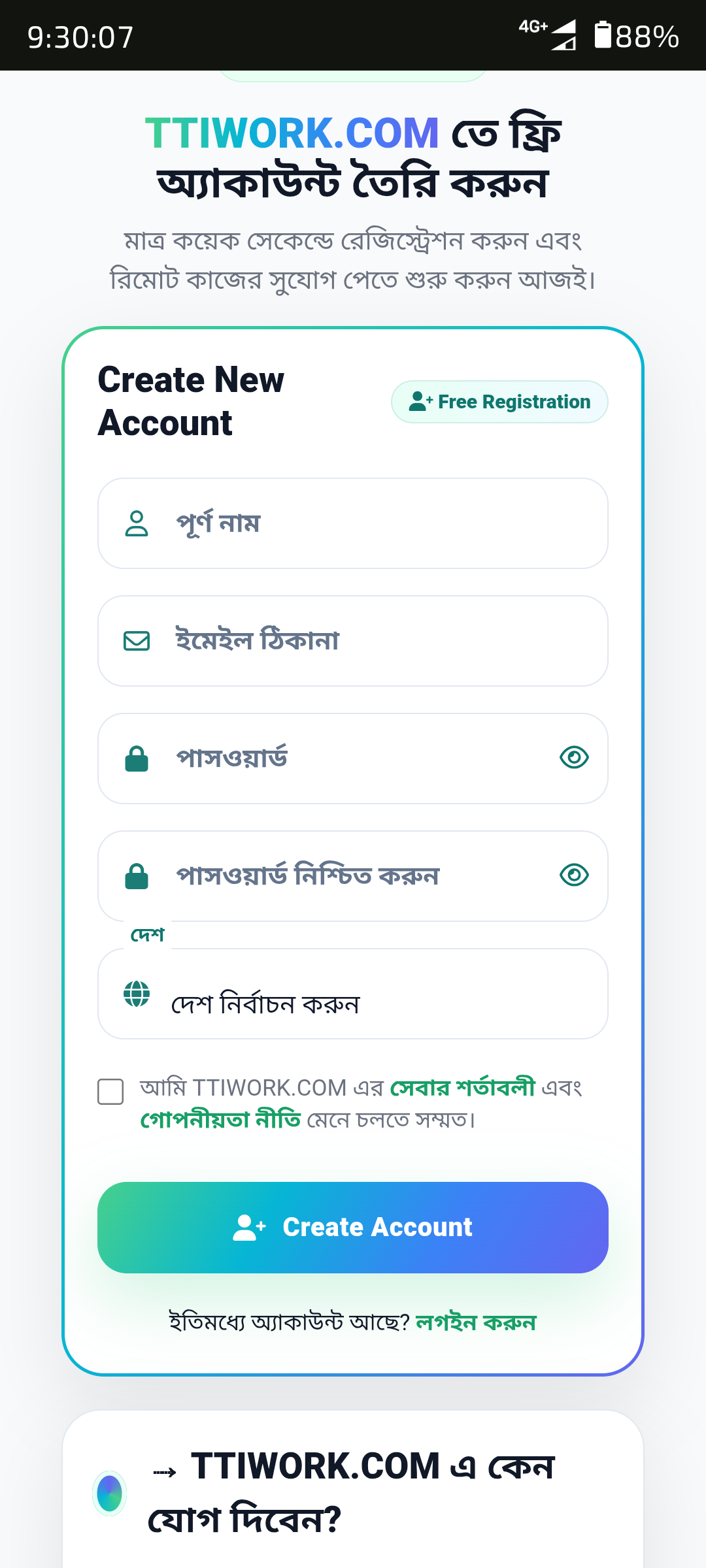Show password using the পাসওয়ার্ড field's eye icon
706x1568 pixels.
click(574, 758)
